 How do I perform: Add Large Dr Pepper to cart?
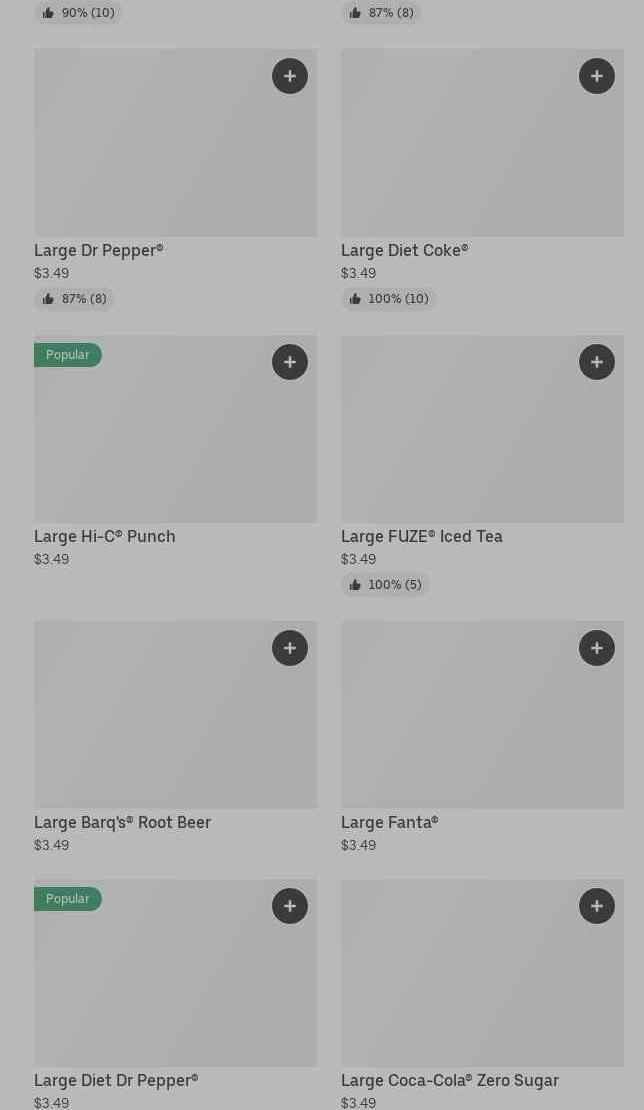point(289,76)
